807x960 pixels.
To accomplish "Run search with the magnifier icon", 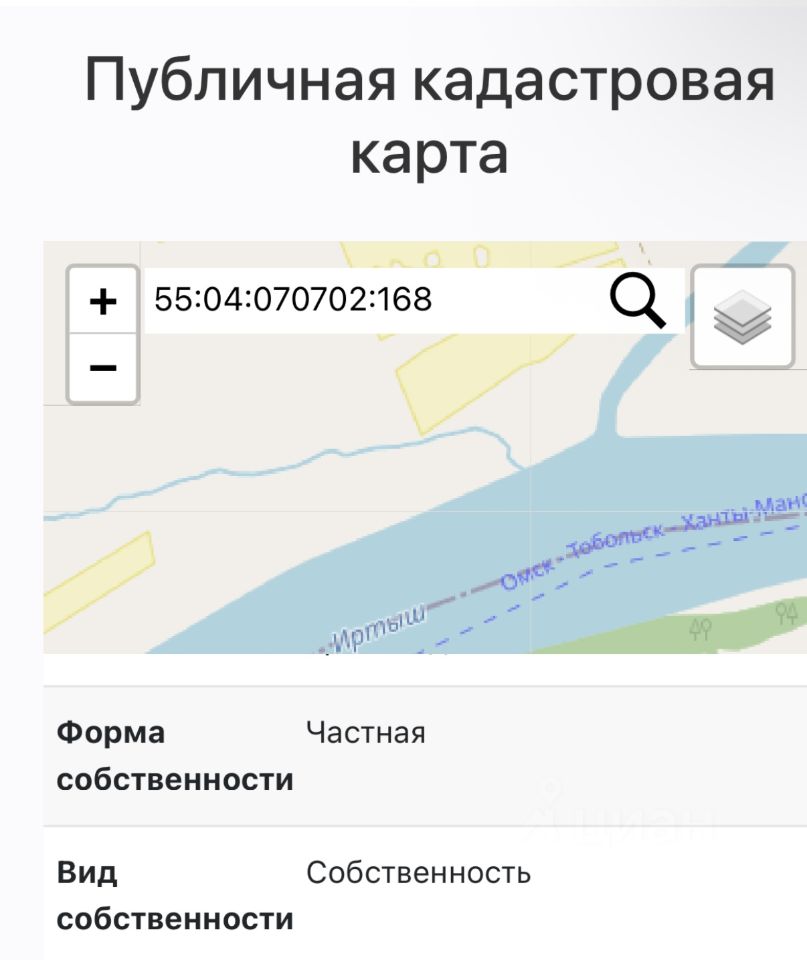I will click(x=639, y=300).
